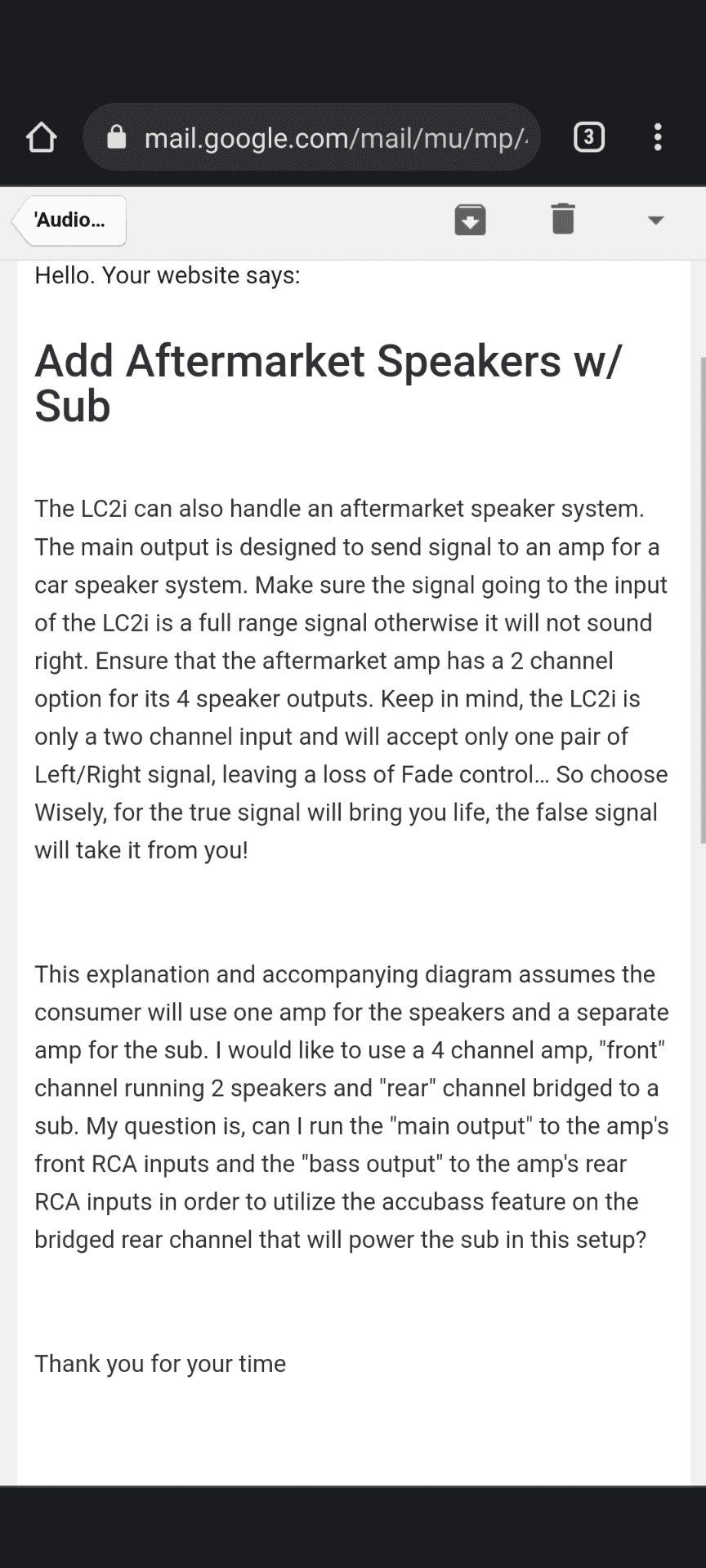Tap the mail.google.com address bar
706x1568 pixels.
311,137
